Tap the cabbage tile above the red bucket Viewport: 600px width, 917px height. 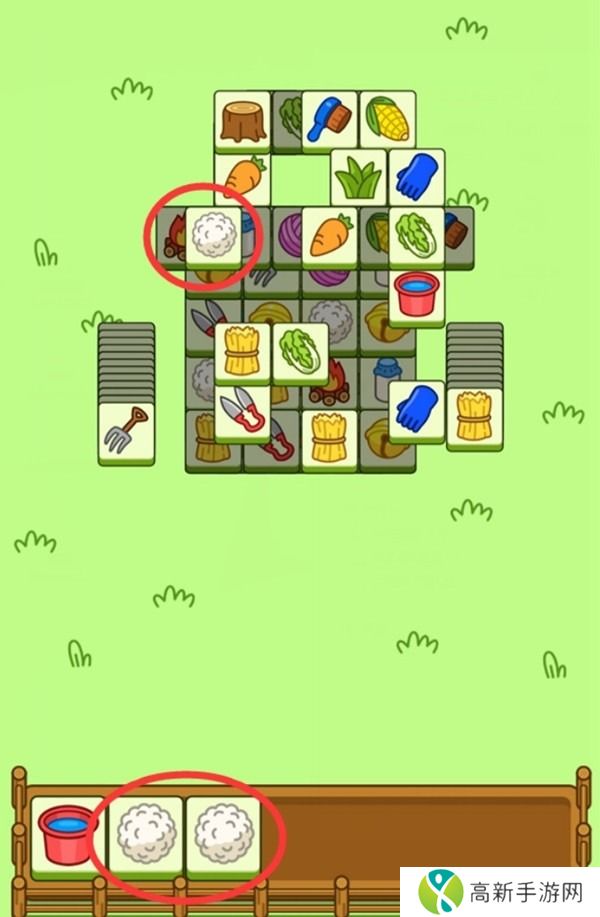coord(416,236)
